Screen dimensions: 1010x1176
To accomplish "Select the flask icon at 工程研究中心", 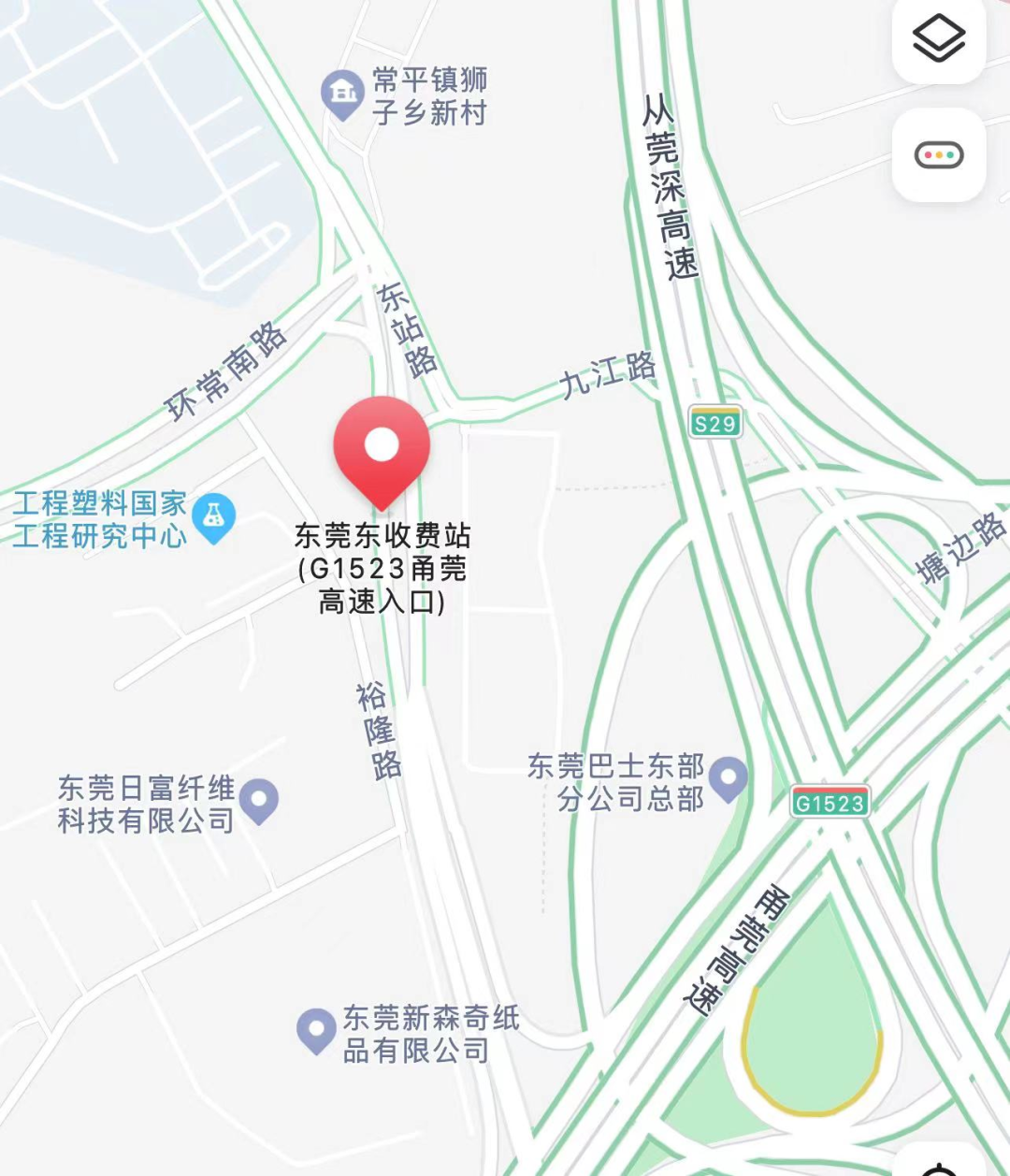I will pos(213,513).
